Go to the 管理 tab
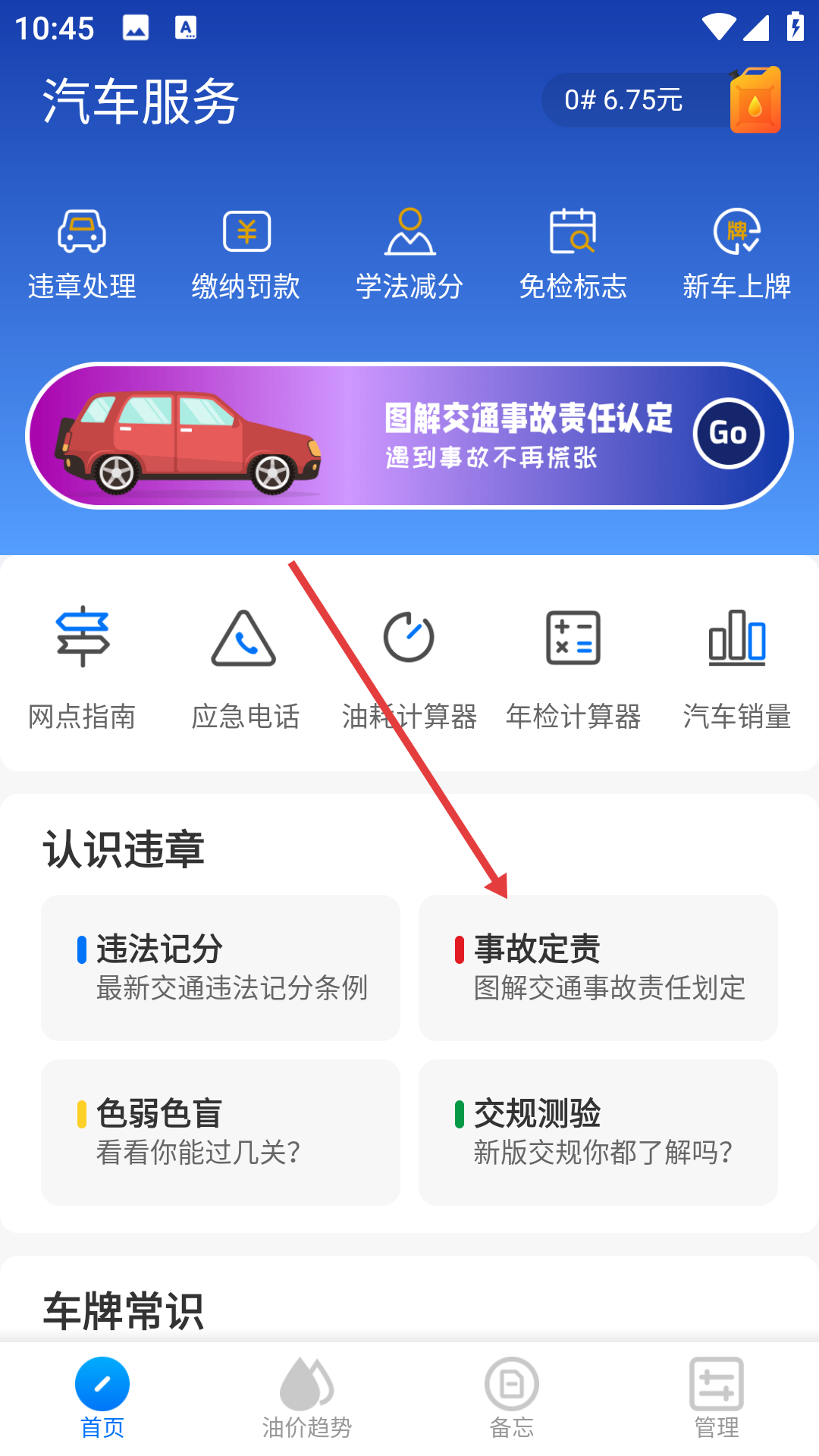 [717, 1398]
